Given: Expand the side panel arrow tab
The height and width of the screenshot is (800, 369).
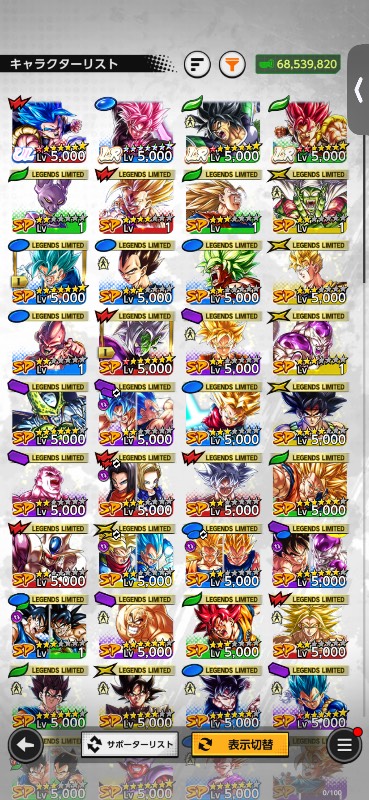Looking at the screenshot, I should pos(359,90).
